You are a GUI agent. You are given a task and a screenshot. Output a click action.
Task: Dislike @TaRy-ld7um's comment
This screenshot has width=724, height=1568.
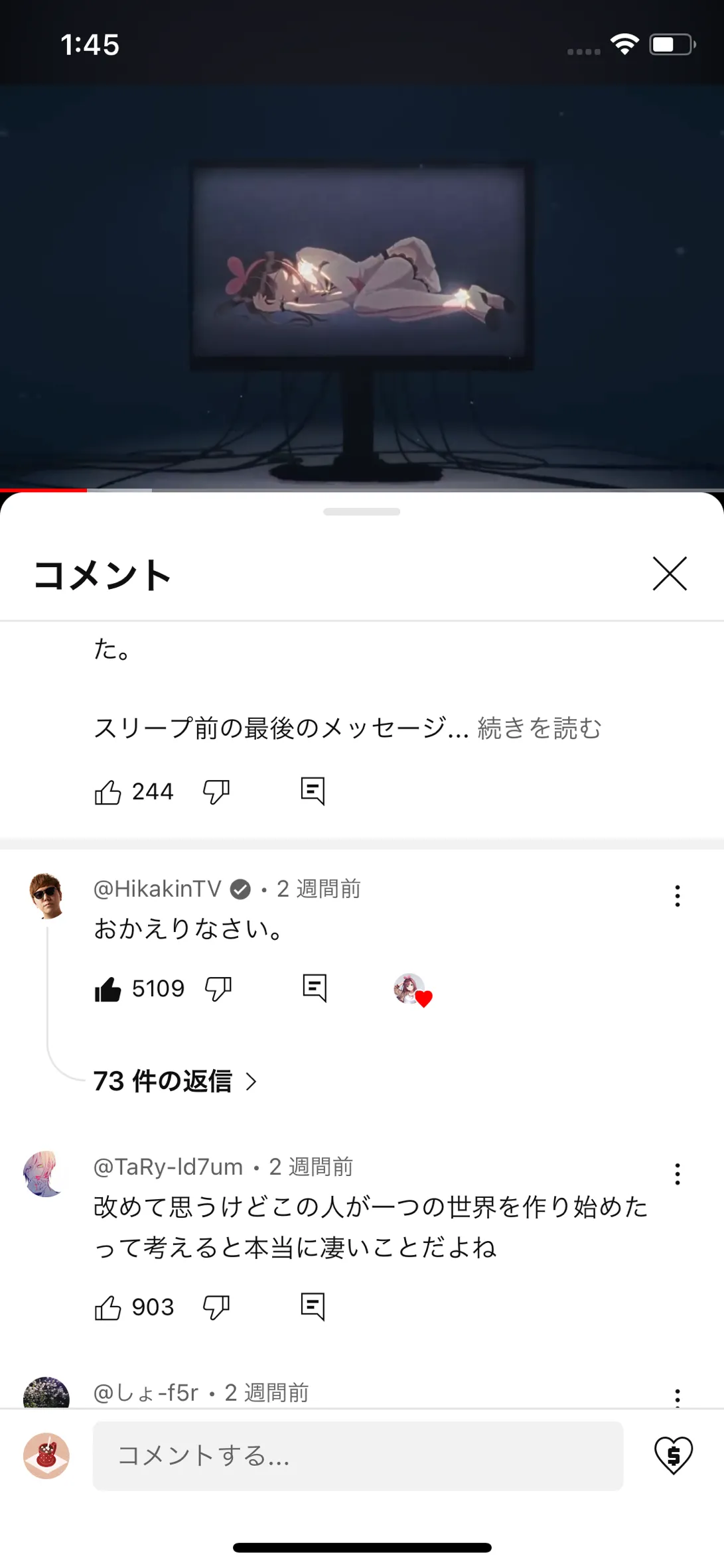tap(216, 1307)
